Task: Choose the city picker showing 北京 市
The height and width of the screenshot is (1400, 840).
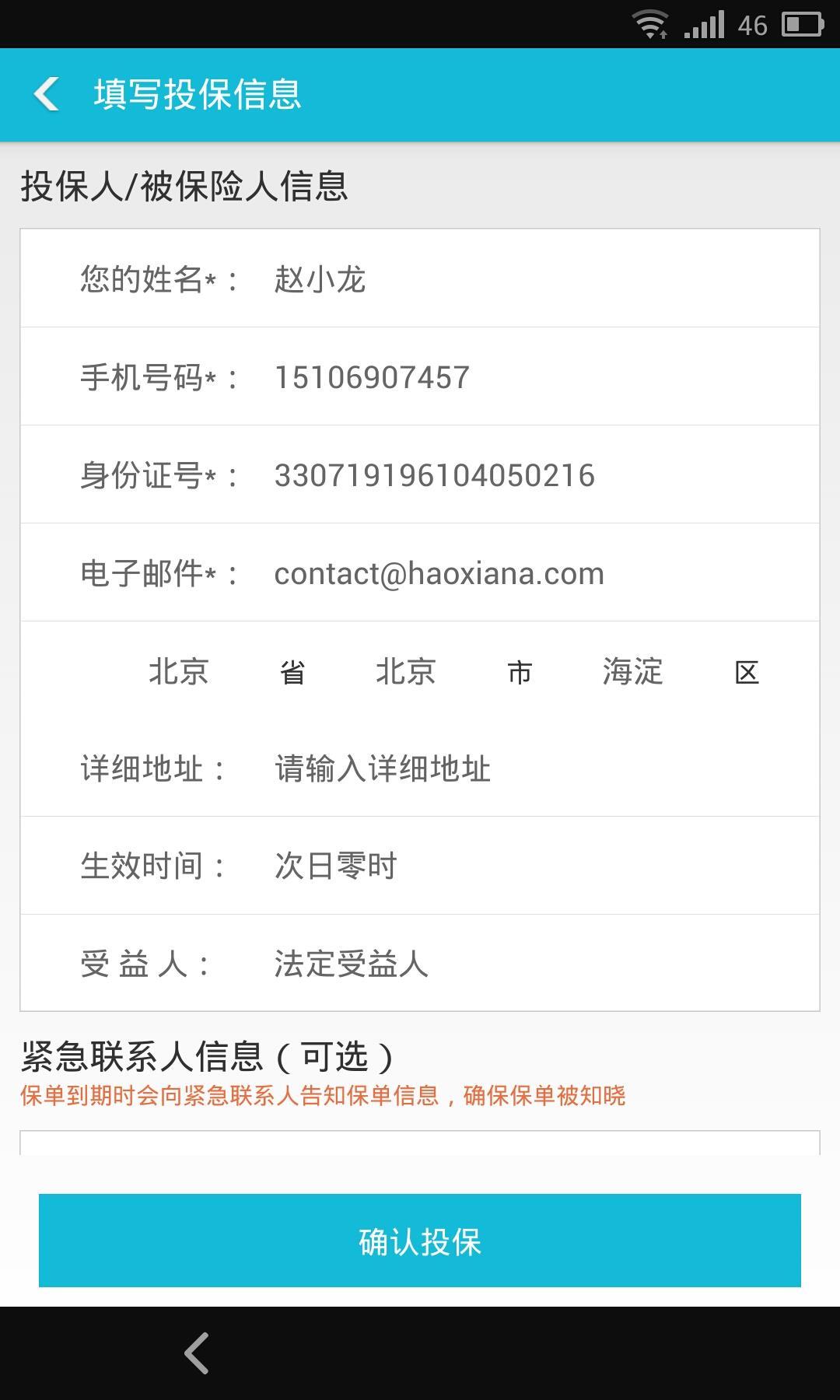Action: (406, 671)
